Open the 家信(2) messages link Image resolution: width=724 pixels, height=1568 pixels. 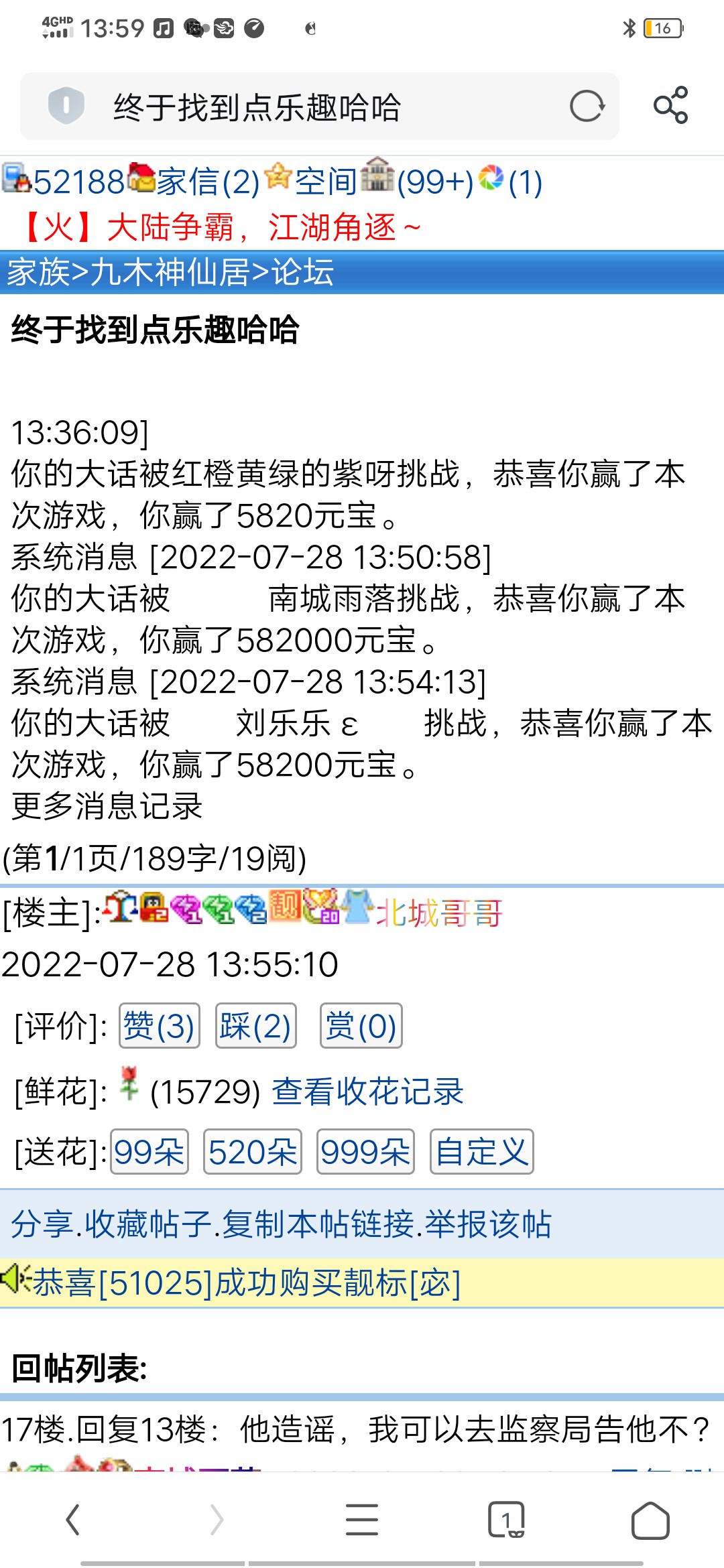click(206, 182)
